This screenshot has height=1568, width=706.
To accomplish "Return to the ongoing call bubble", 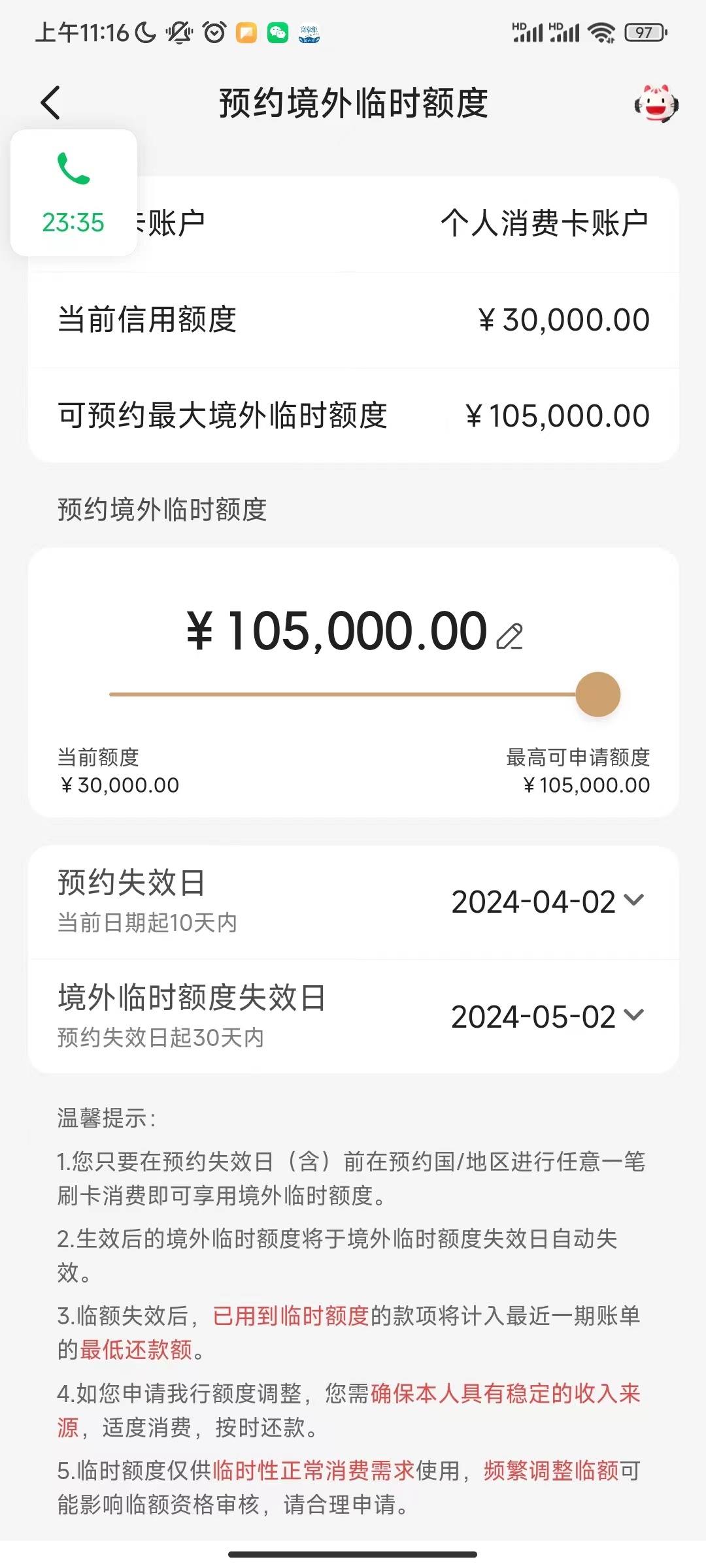I will (74, 192).
